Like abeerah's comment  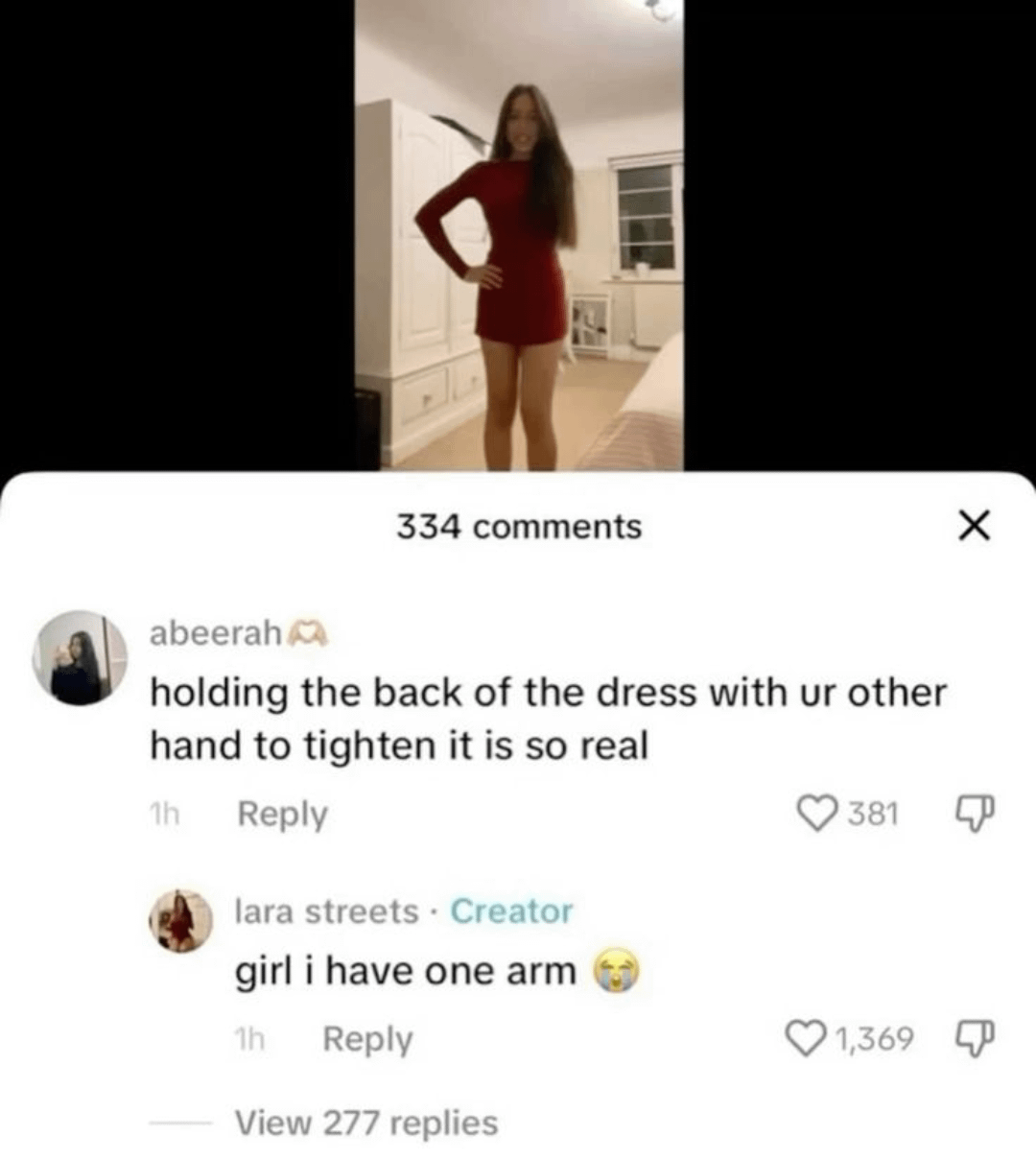(x=817, y=815)
